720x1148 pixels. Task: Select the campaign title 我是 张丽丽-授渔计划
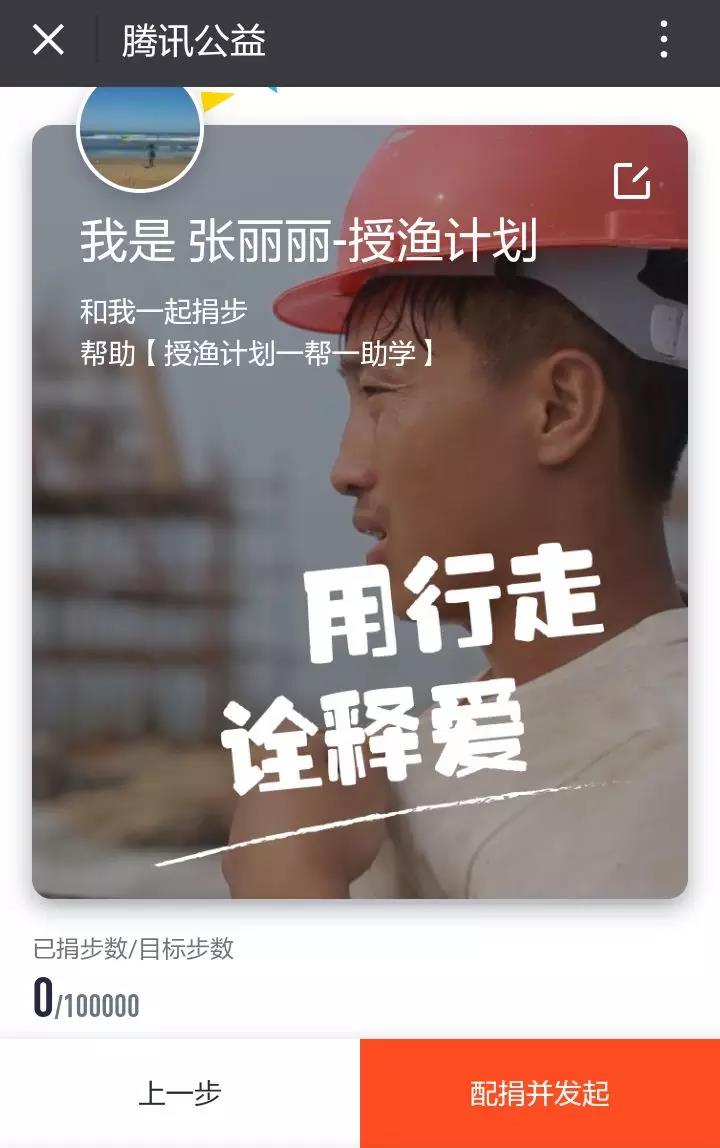[x=310, y=240]
